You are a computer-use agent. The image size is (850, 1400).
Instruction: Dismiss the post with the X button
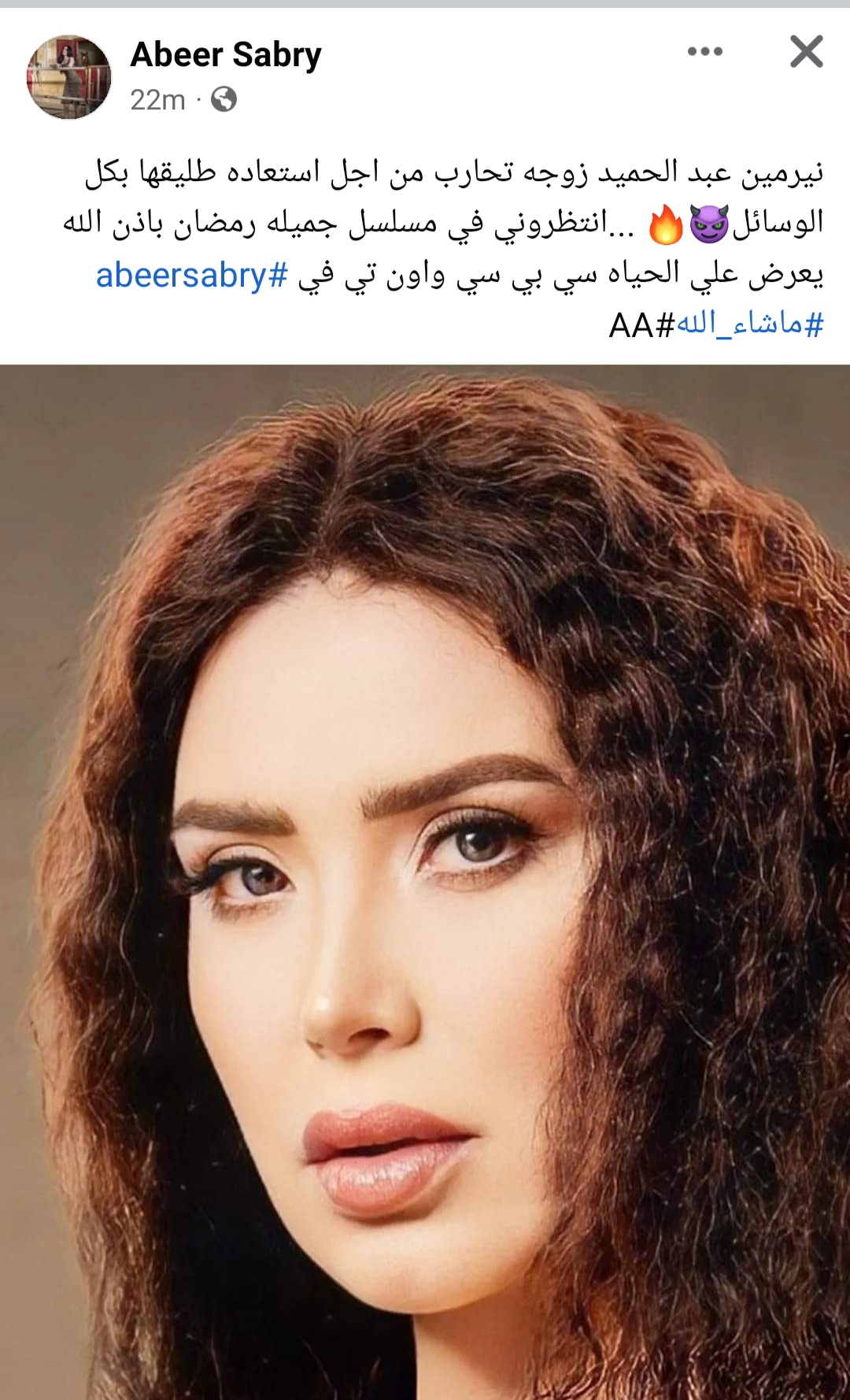806,52
